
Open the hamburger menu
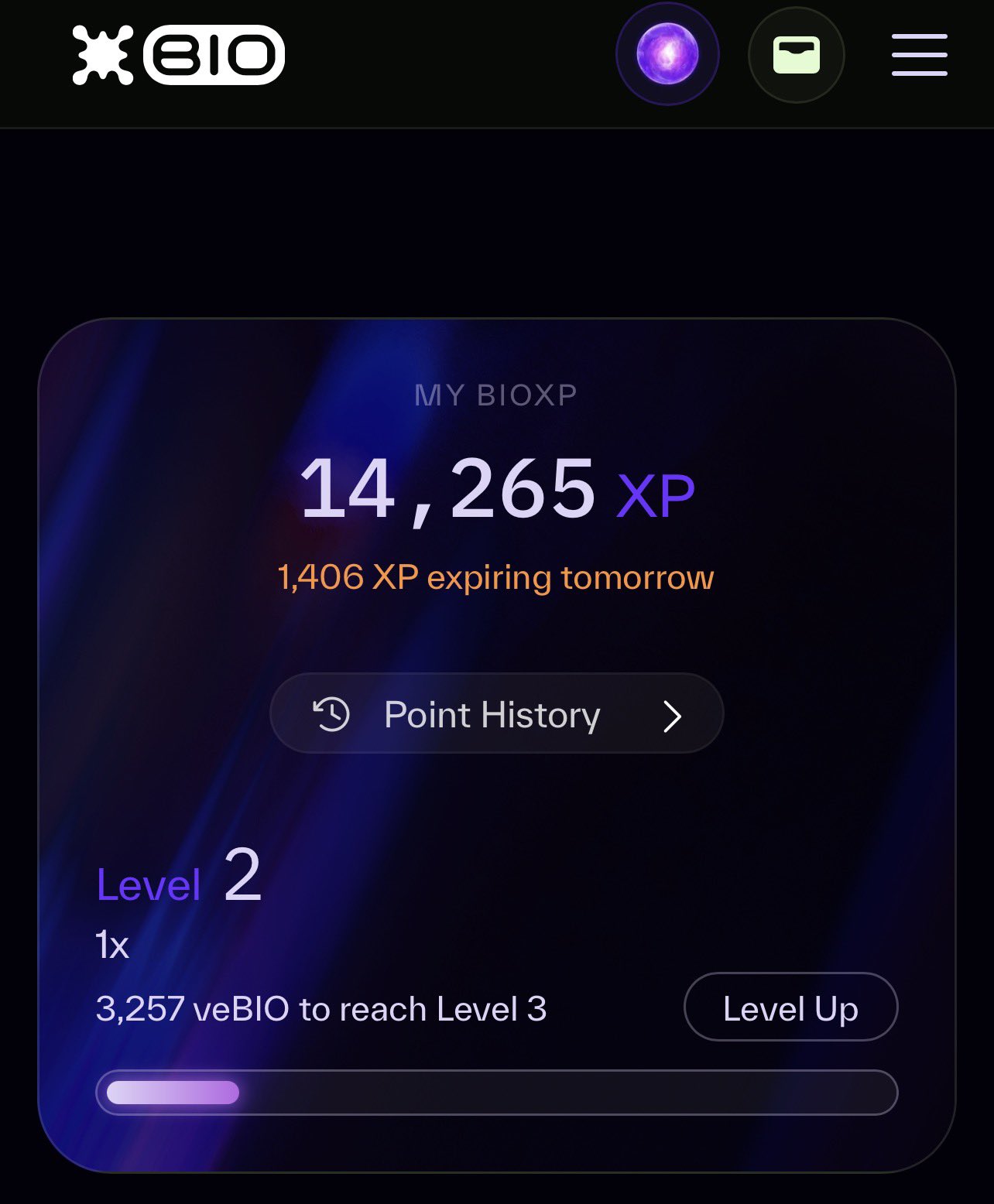pyautogui.click(x=919, y=55)
